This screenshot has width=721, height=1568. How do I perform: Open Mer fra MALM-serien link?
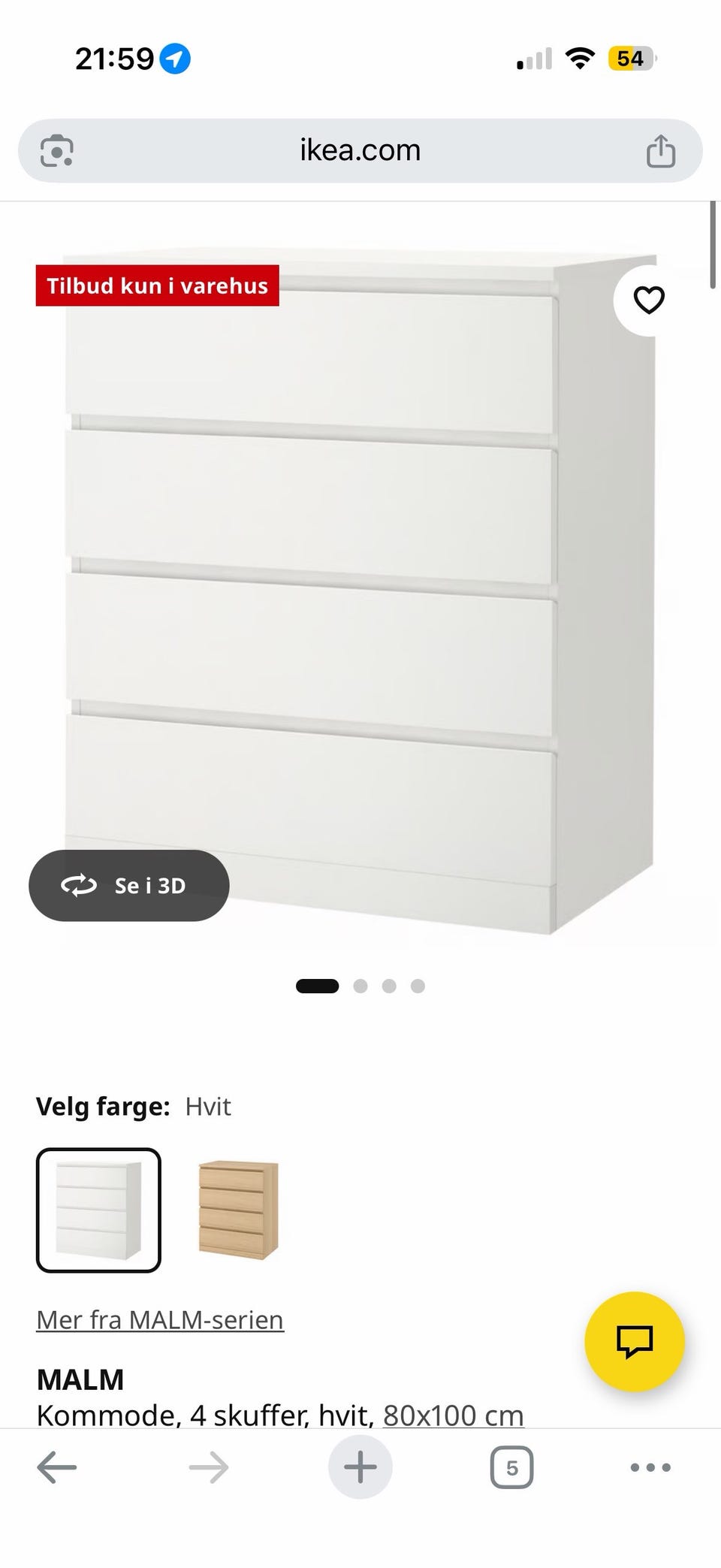(x=160, y=1320)
